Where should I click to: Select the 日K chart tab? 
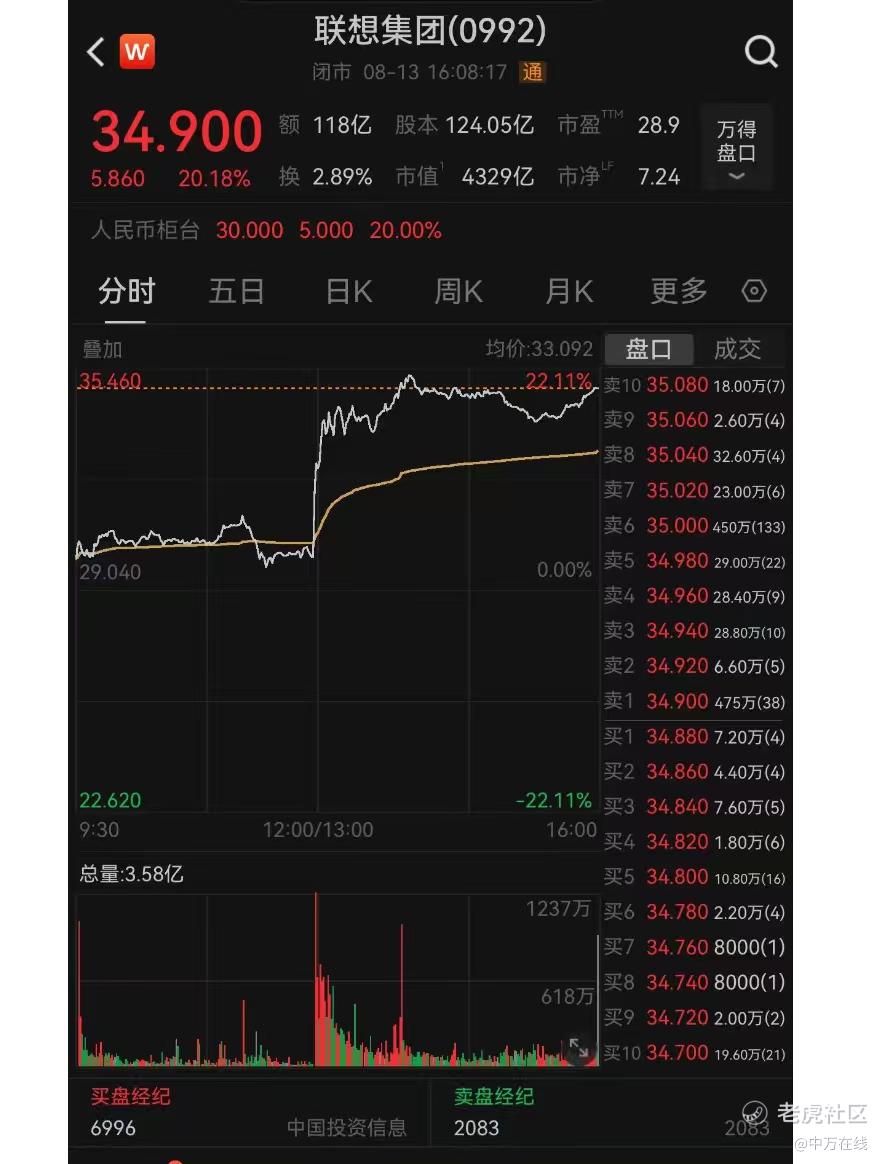click(x=349, y=291)
